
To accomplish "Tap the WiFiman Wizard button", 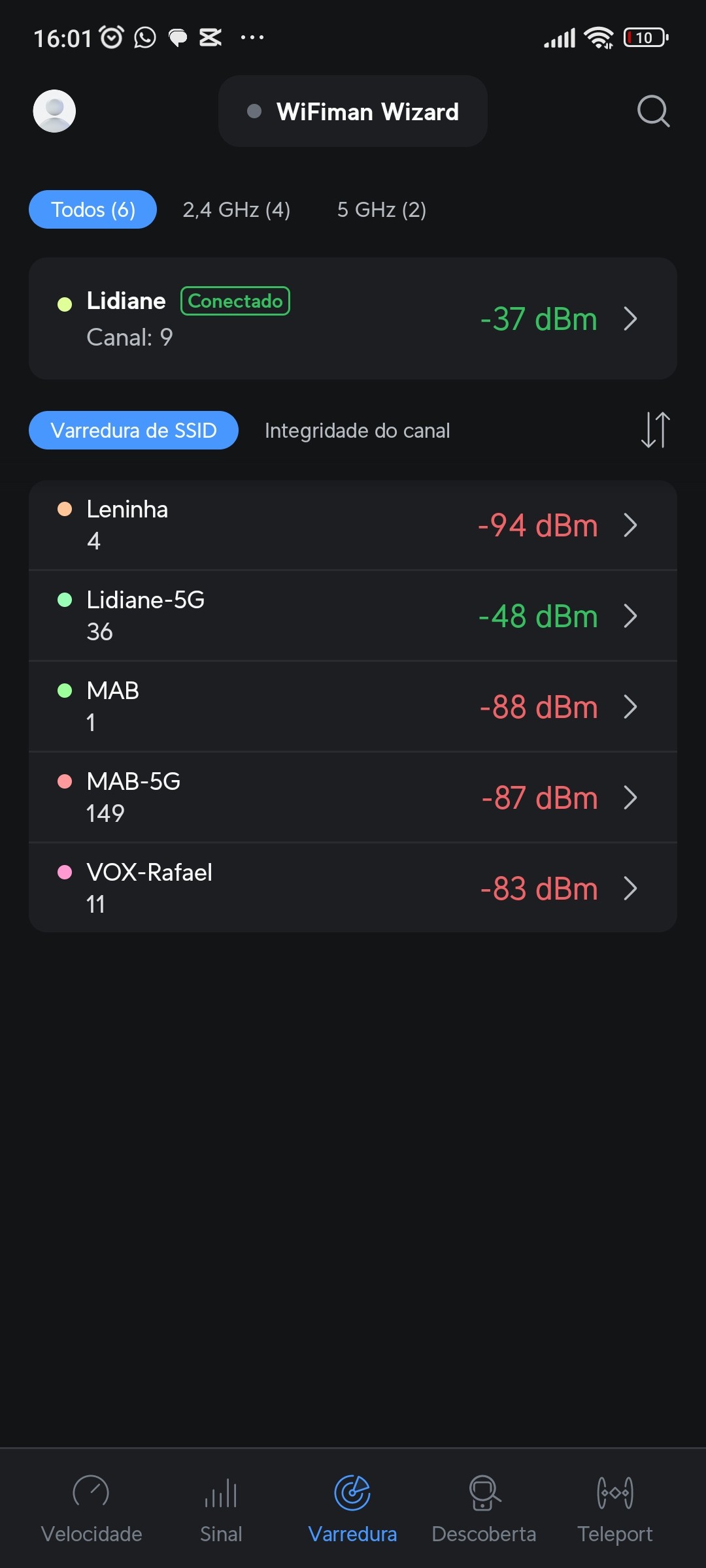I will (353, 111).
